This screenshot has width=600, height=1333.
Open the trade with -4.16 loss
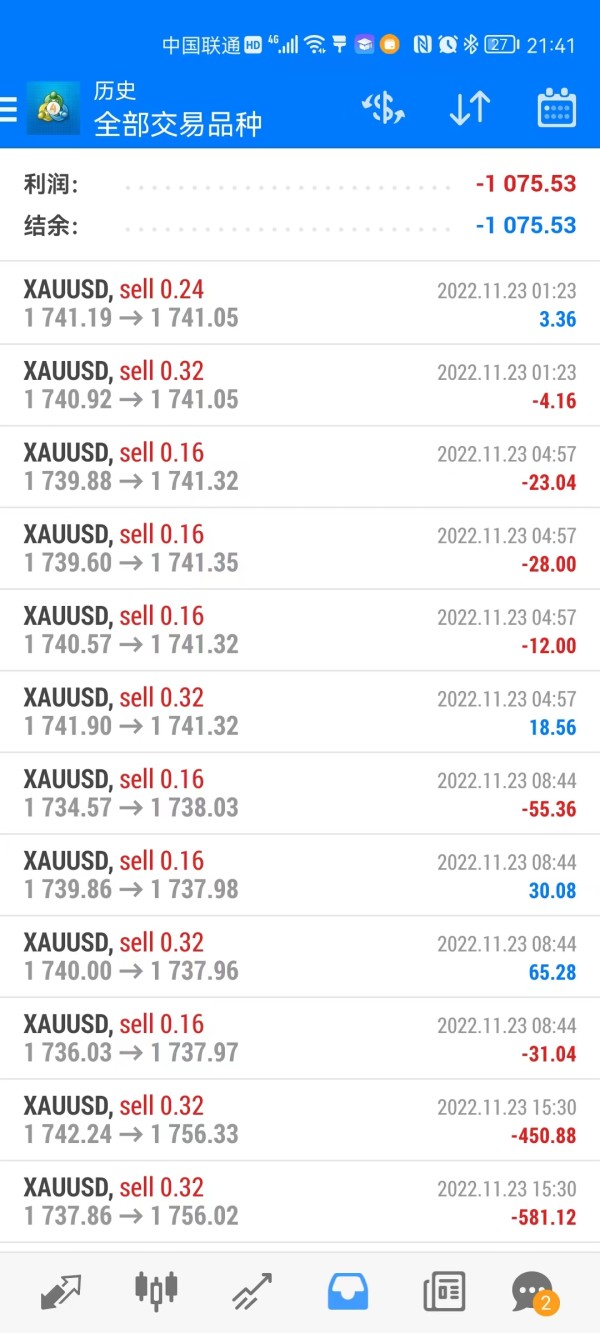pos(300,386)
